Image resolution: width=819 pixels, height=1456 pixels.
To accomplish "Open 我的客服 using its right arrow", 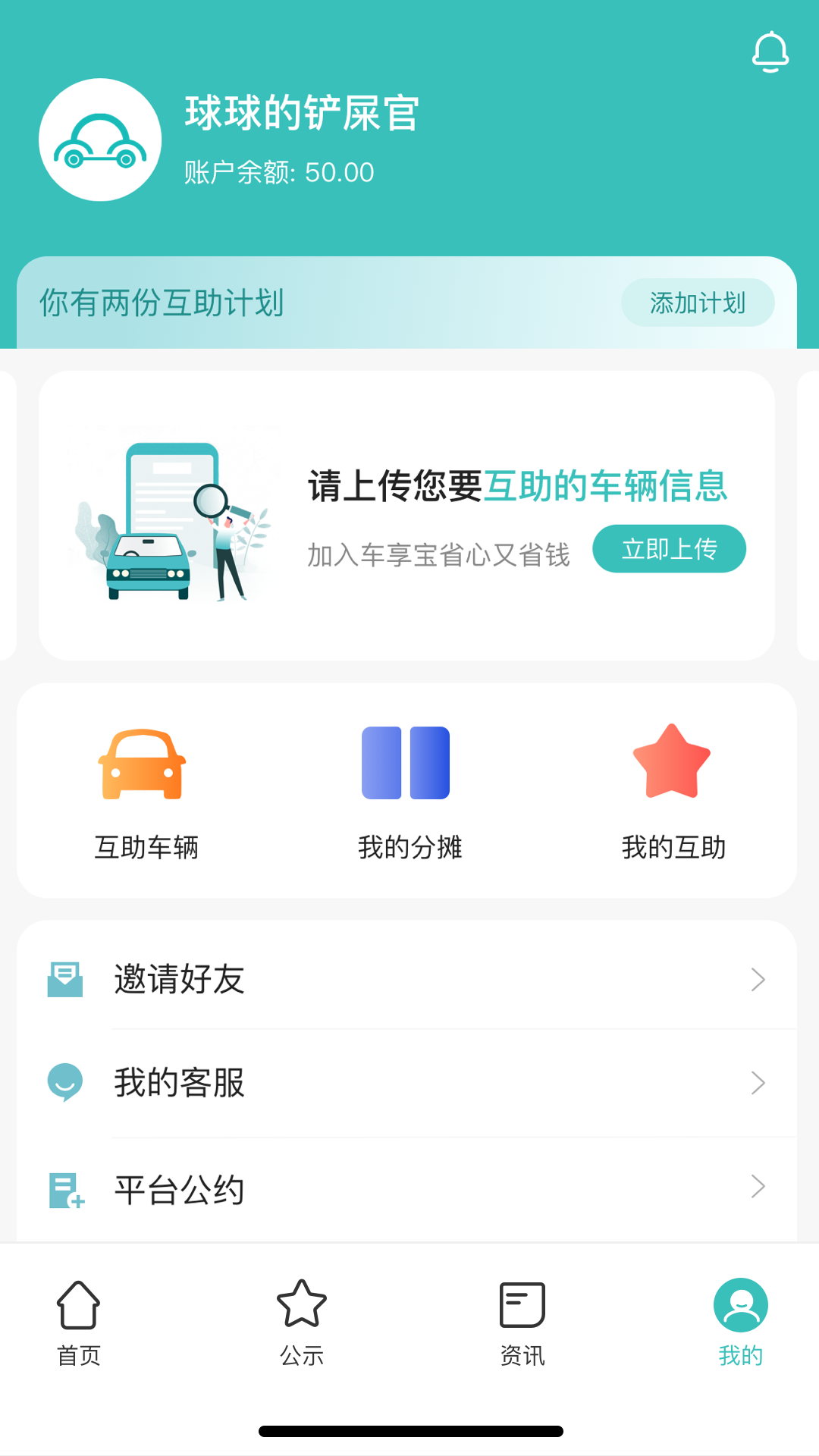I will pyautogui.click(x=758, y=1084).
